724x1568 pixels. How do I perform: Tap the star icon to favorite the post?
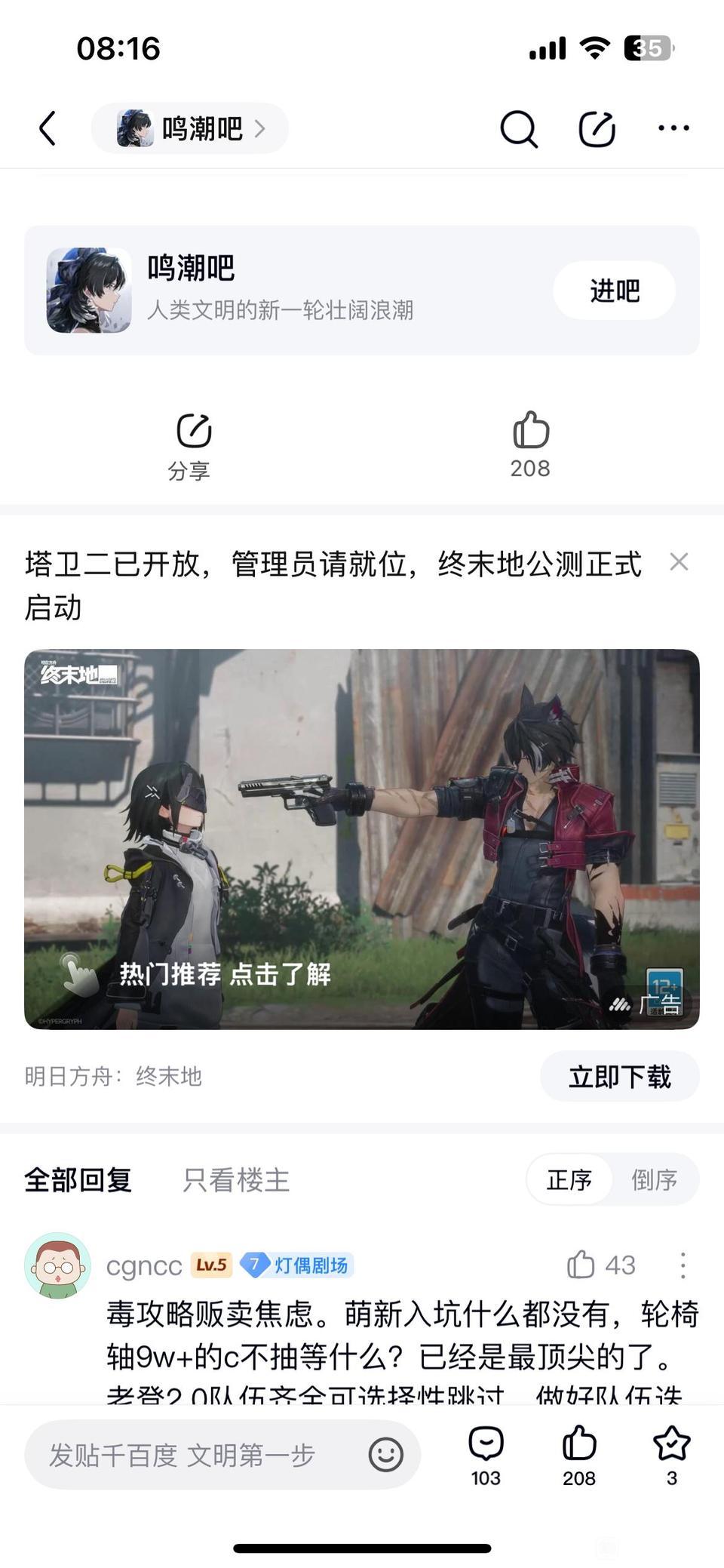coord(671,1456)
